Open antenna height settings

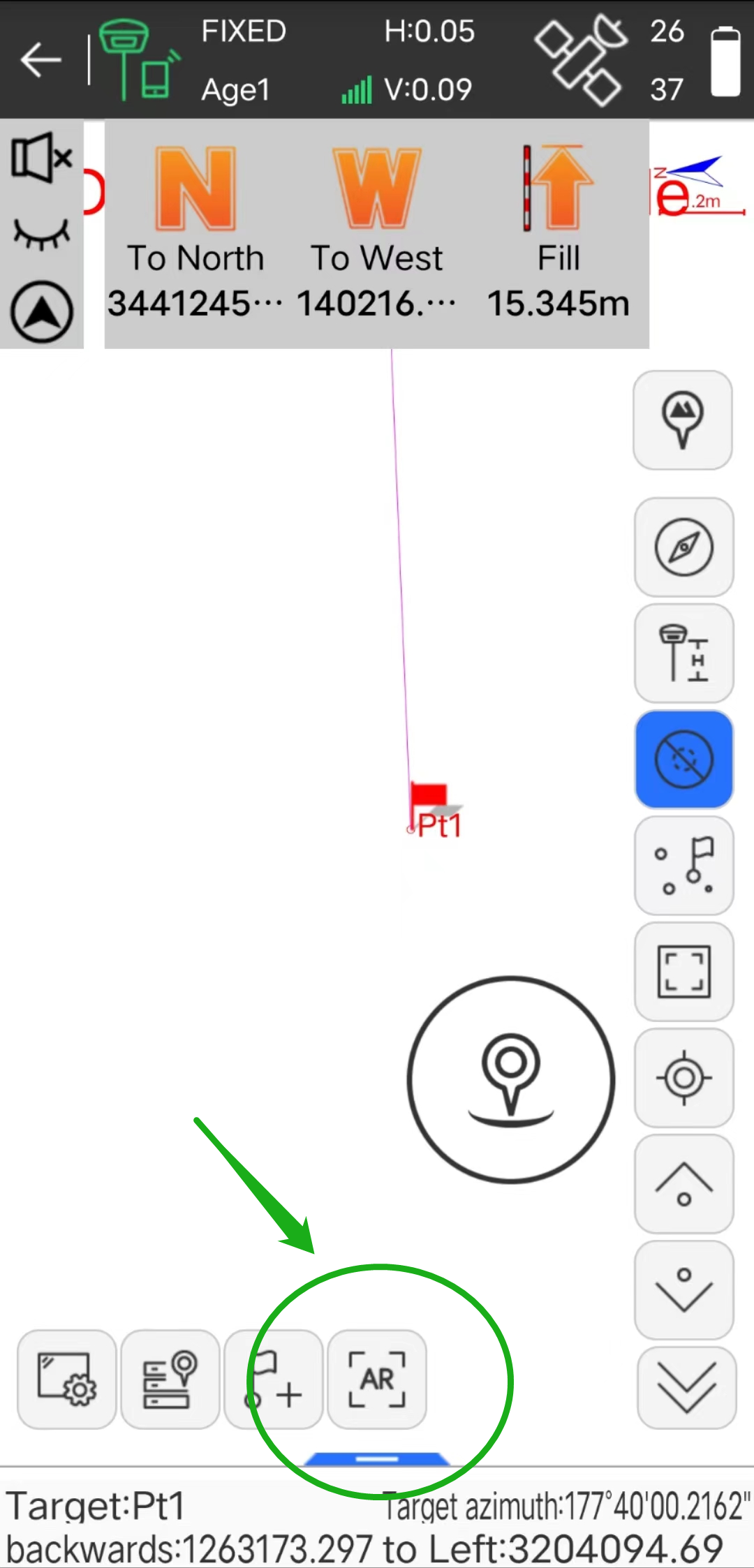click(683, 653)
